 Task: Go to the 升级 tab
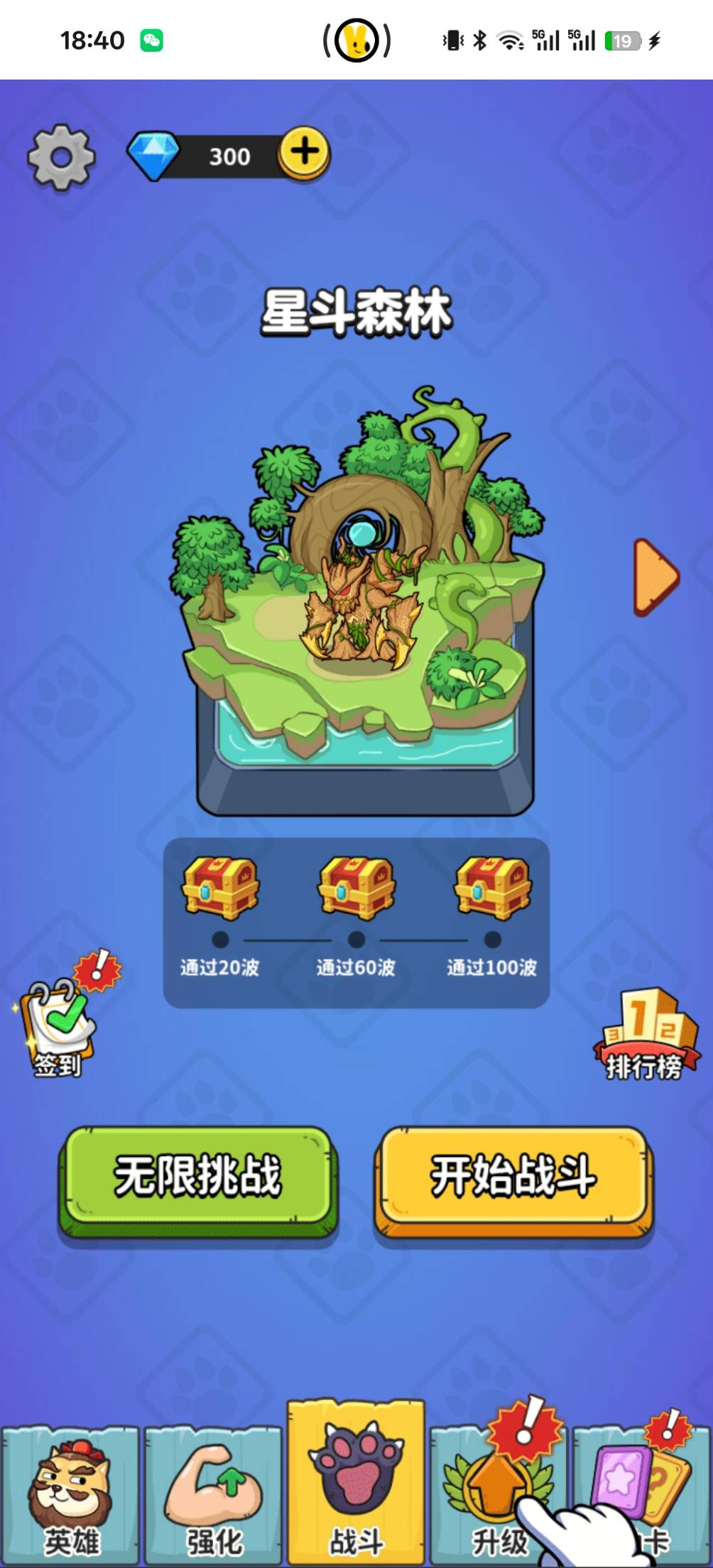[x=499, y=1496]
